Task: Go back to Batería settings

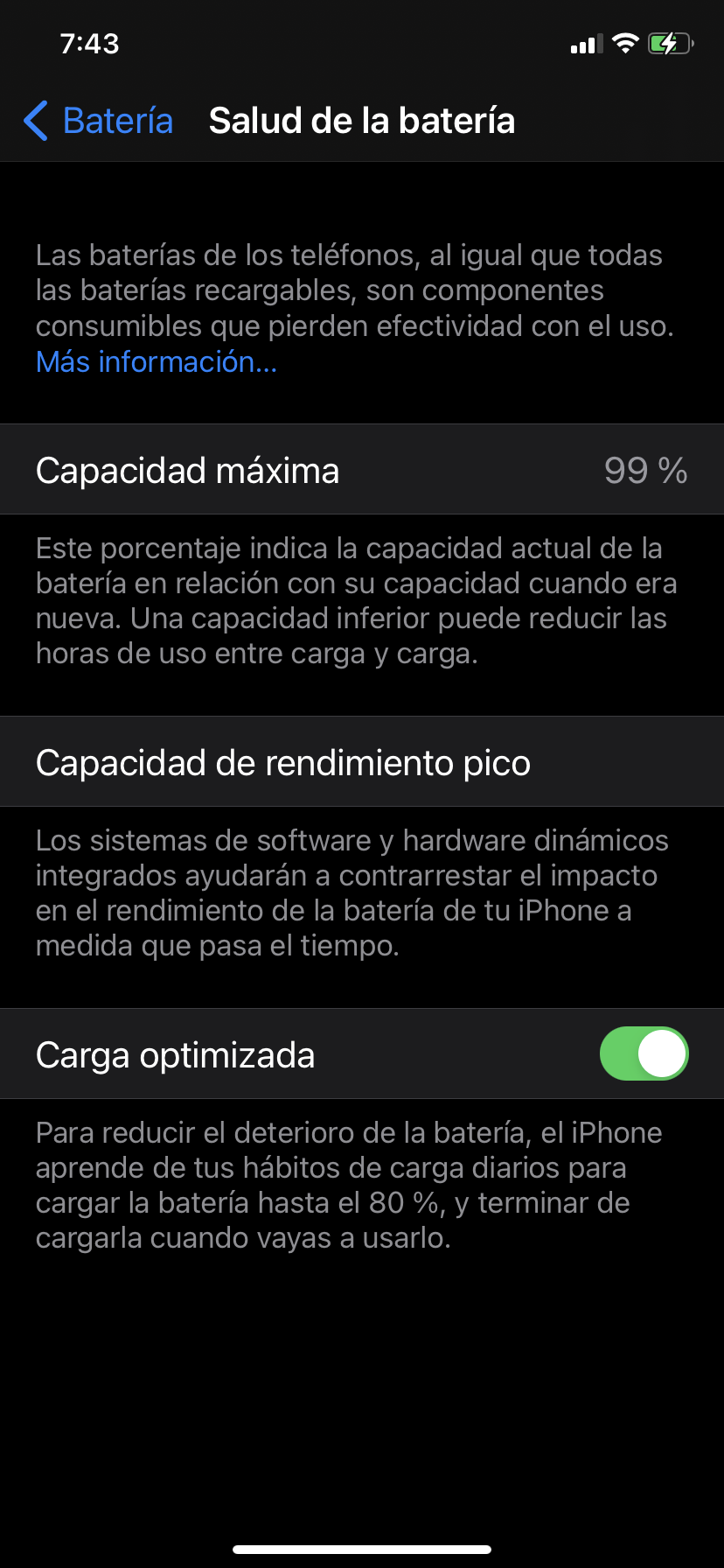Action: [x=98, y=121]
